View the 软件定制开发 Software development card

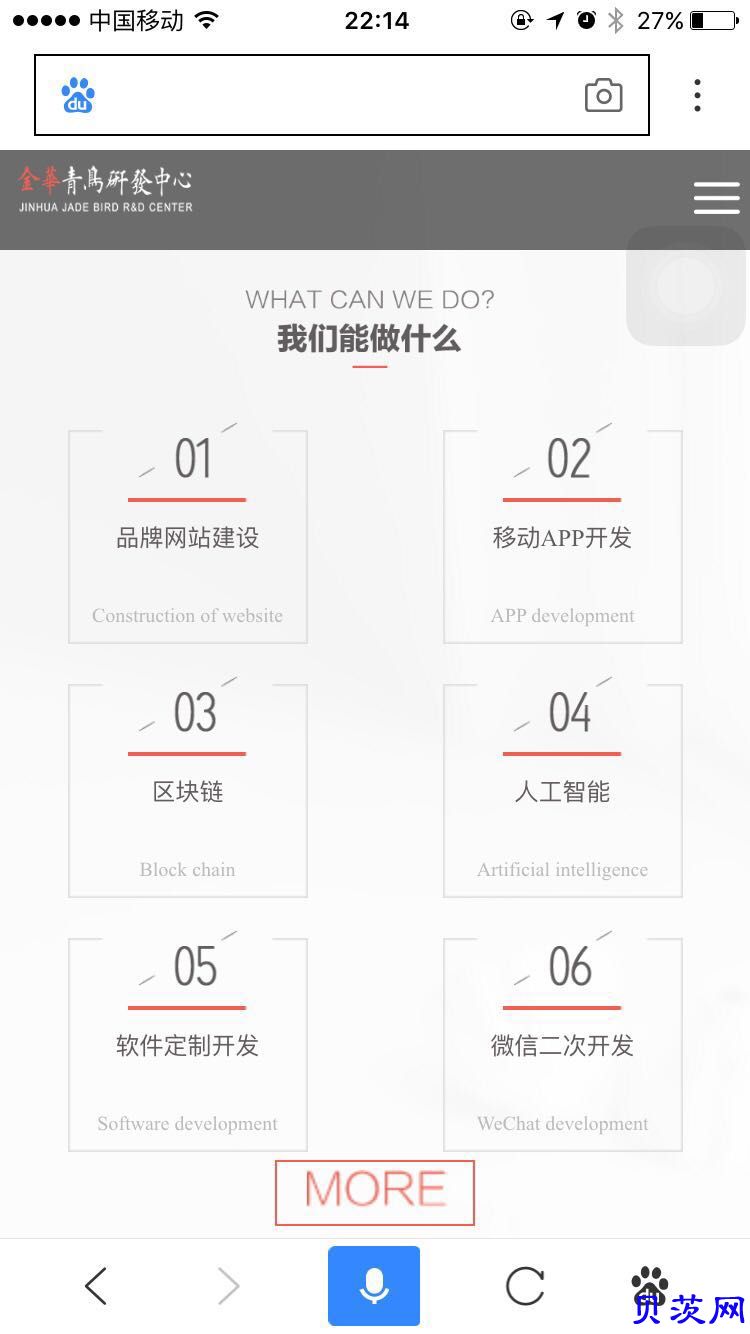[x=188, y=1045]
